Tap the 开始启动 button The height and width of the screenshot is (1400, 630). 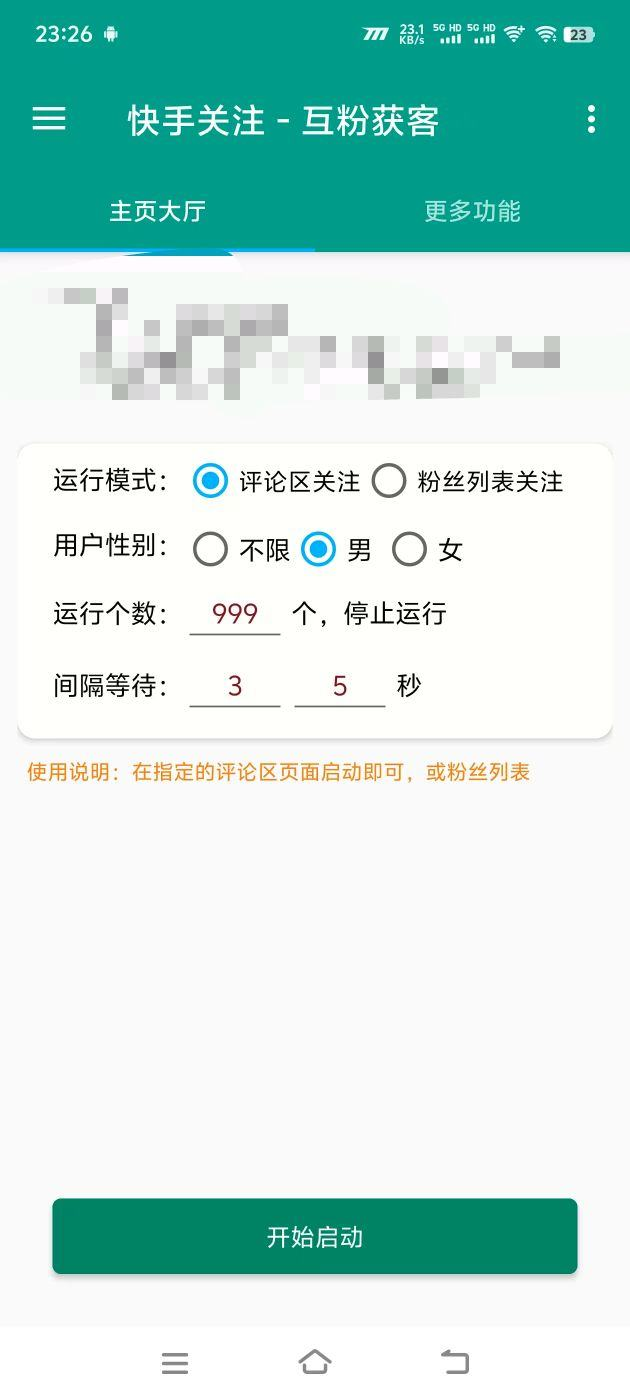(x=315, y=1237)
